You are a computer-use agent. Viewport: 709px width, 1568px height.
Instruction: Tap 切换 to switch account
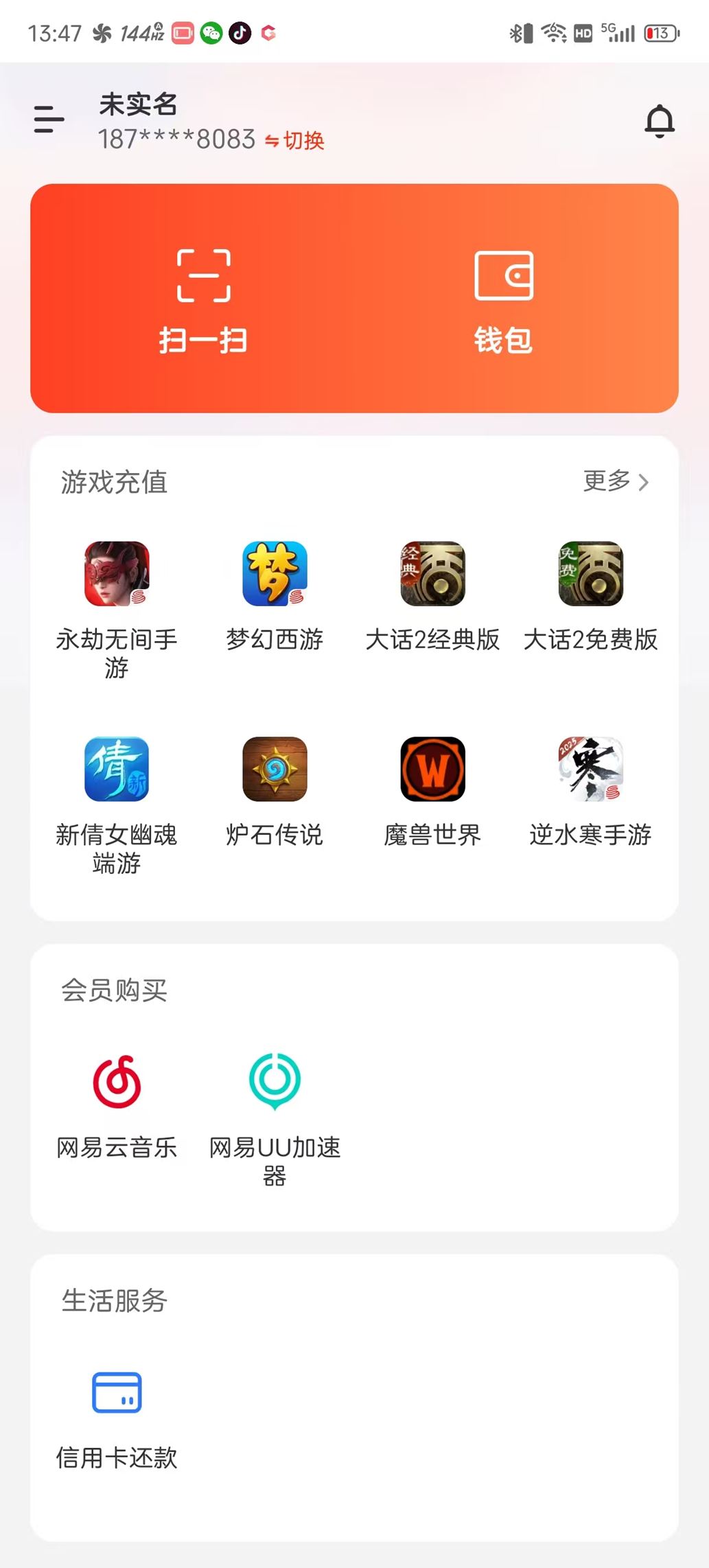[295, 141]
